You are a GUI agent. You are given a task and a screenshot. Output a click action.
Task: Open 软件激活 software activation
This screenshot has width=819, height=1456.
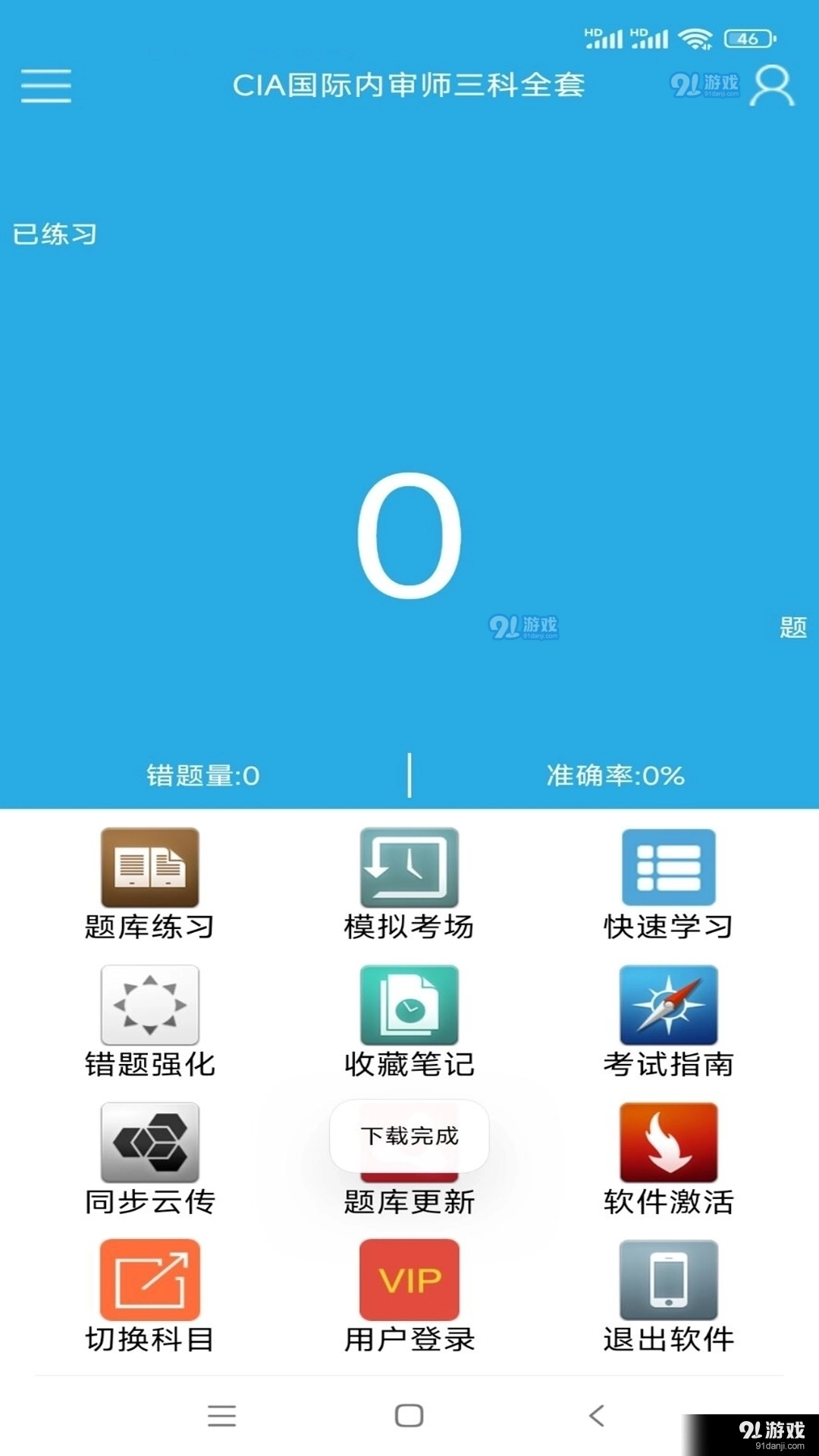point(668,1158)
